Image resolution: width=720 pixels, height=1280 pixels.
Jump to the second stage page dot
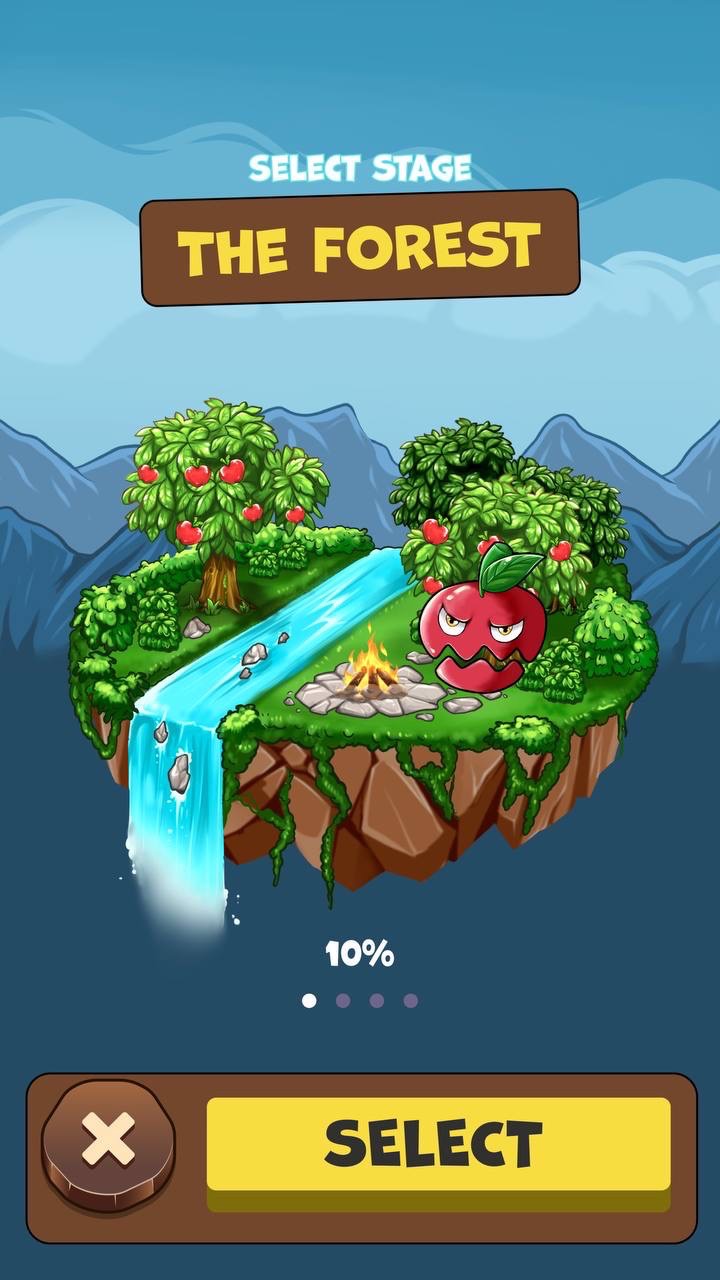click(x=343, y=1000)
